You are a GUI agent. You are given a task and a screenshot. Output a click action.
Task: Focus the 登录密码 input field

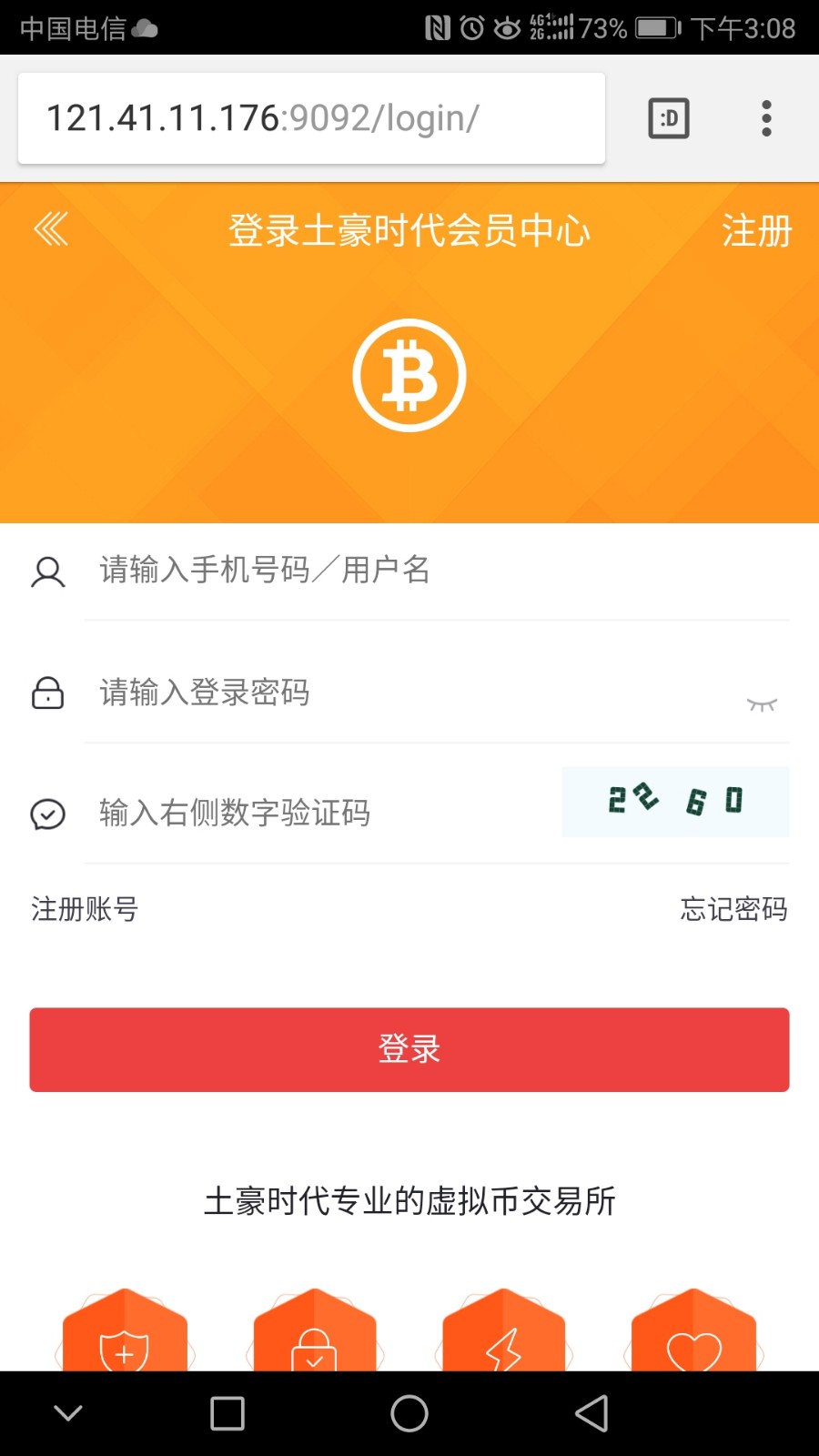pos(409,693)
